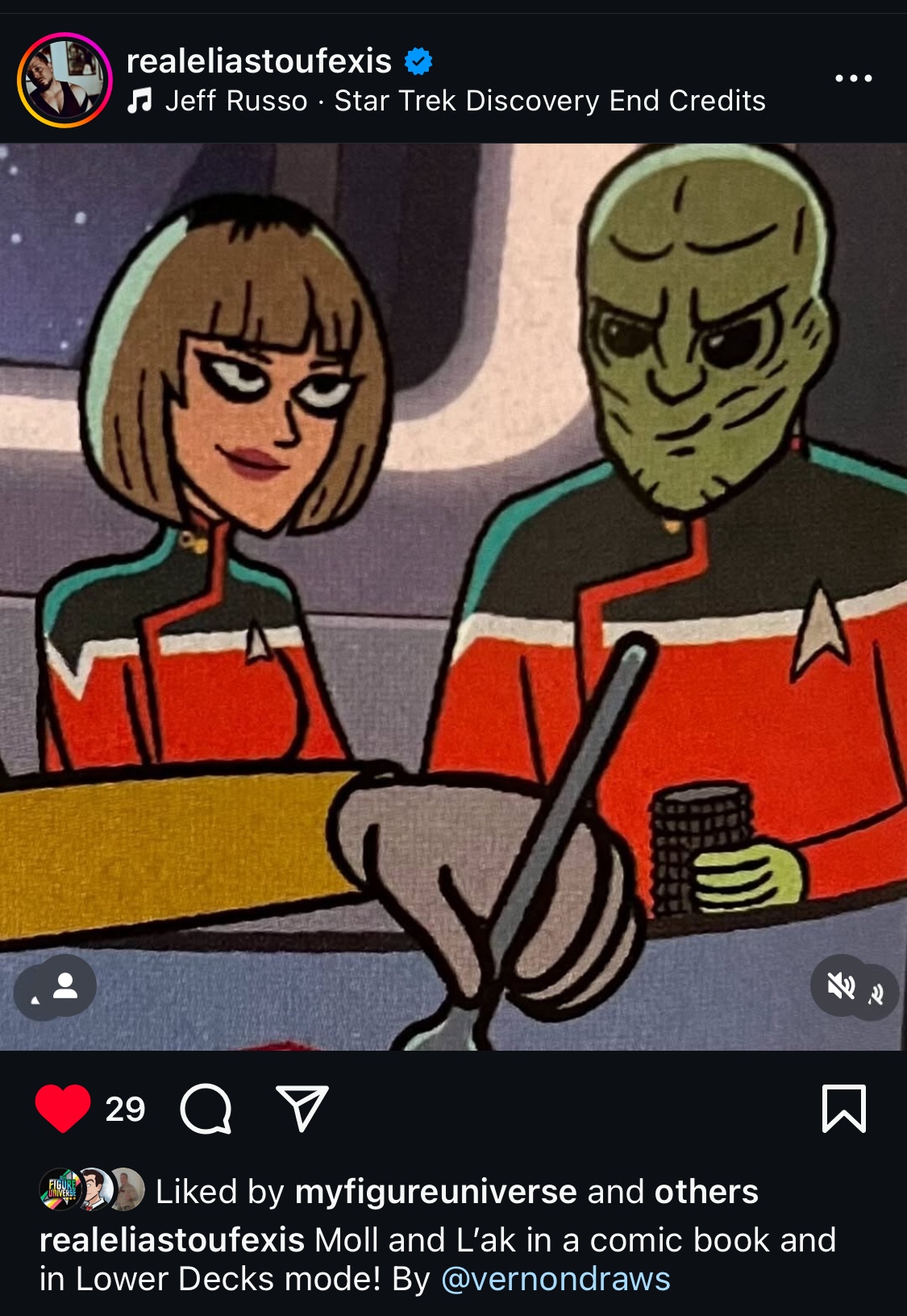
Task: Save the post with the bookmark icon
Action: coord(843,1109)
